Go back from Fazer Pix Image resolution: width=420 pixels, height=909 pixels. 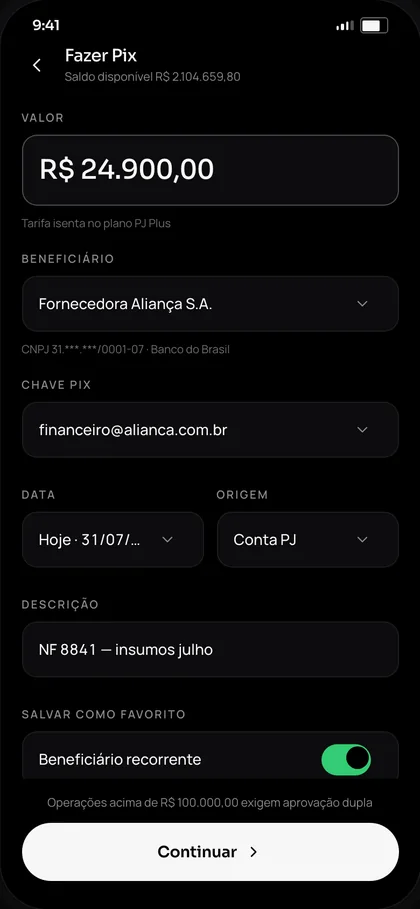(x=37, y=66)
